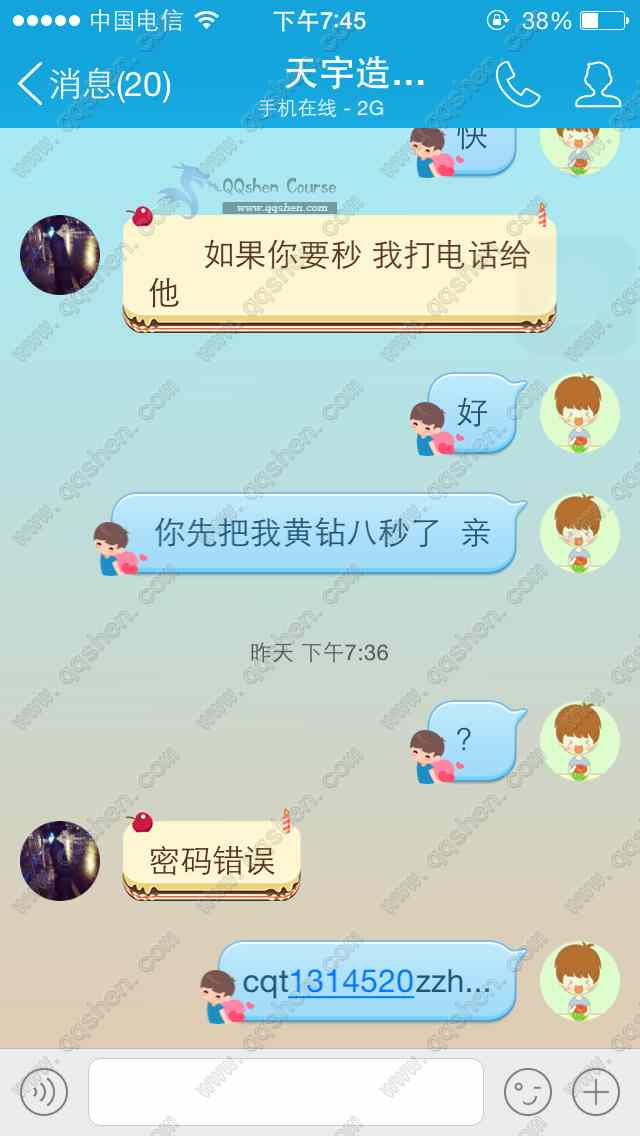Open my avatar beside the 好 message
Image resolution: width=640 pixels, height=1136 pixels.
579,413
